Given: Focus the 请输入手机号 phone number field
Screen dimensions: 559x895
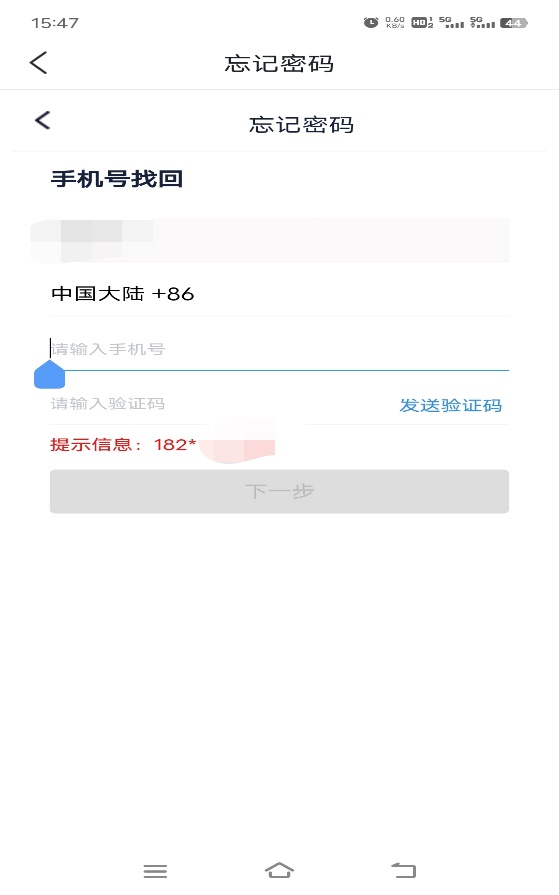Looking at the screenshot, I should pyautogui.click(x=279, y=349).
